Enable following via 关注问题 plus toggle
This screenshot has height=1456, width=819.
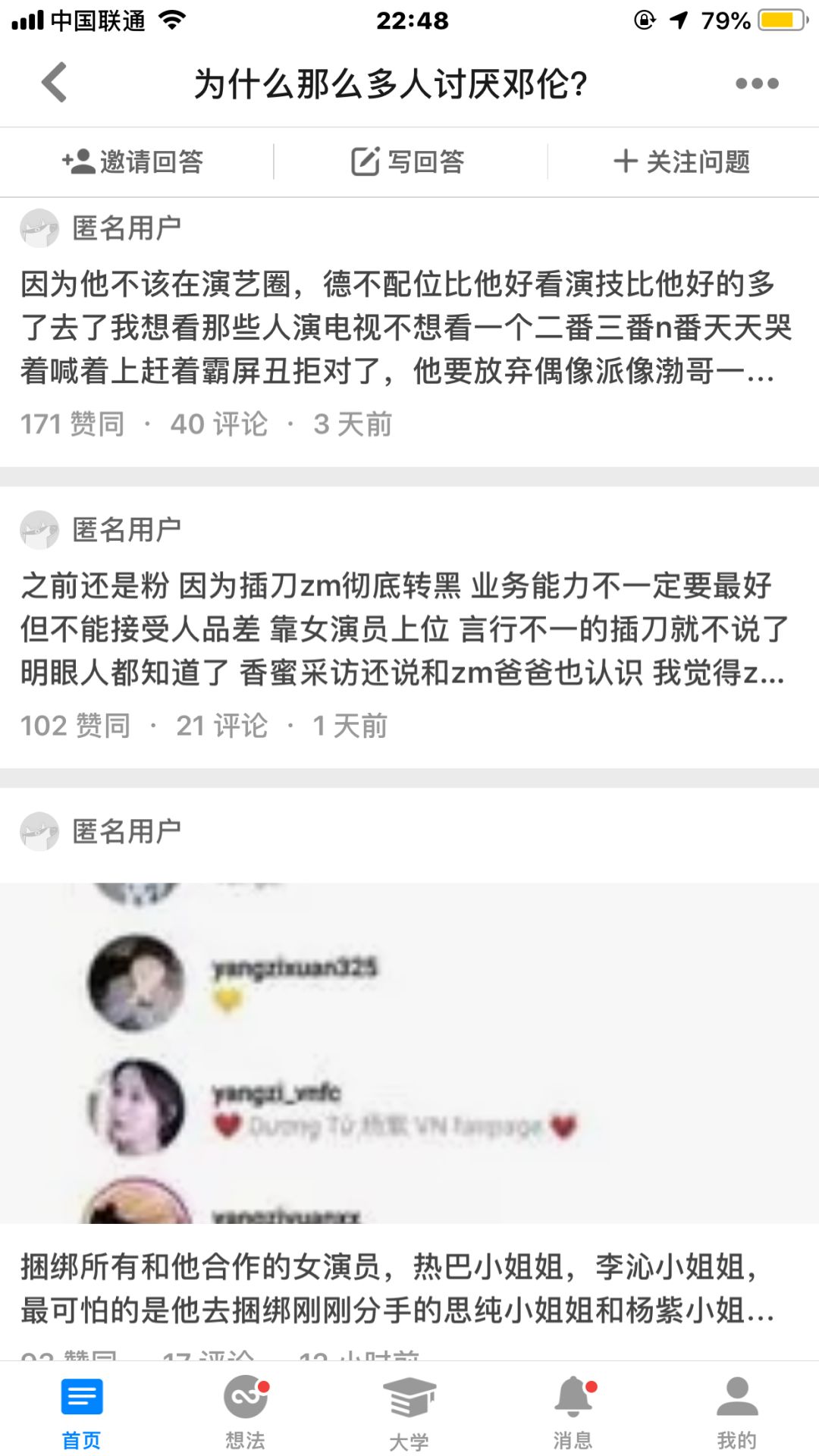click(626, 161)
